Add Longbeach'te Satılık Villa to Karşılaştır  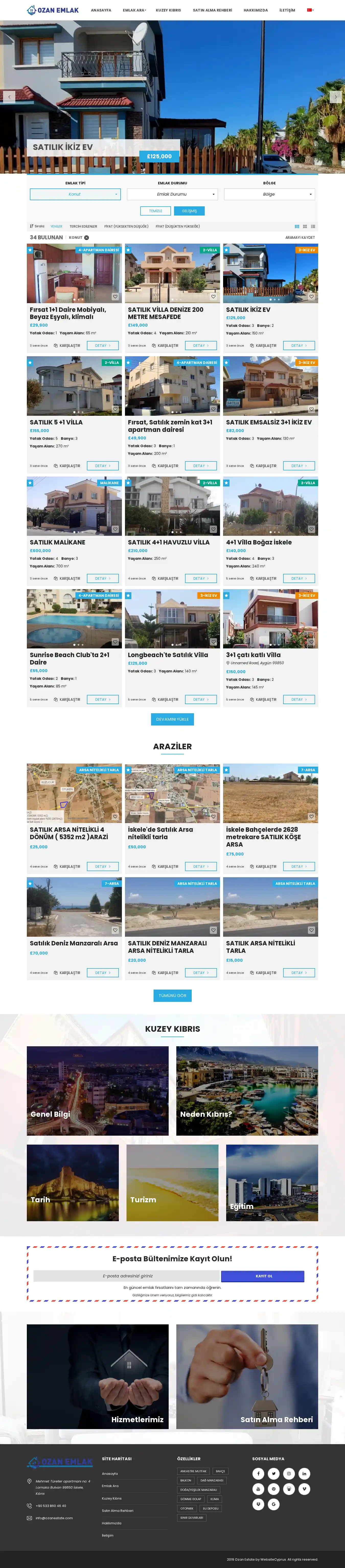tap(165, 699)
